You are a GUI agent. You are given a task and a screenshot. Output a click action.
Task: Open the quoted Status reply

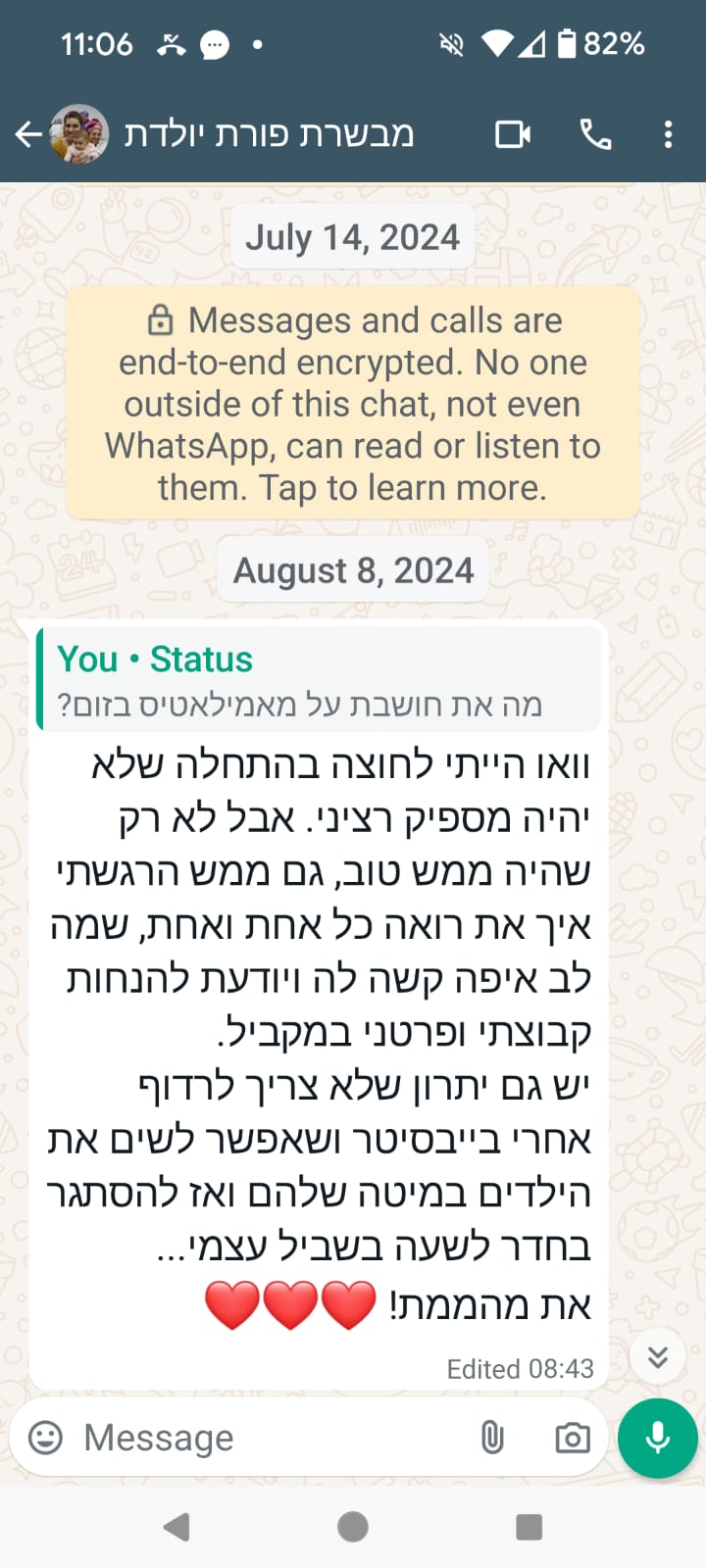click(x=319, y=680)
